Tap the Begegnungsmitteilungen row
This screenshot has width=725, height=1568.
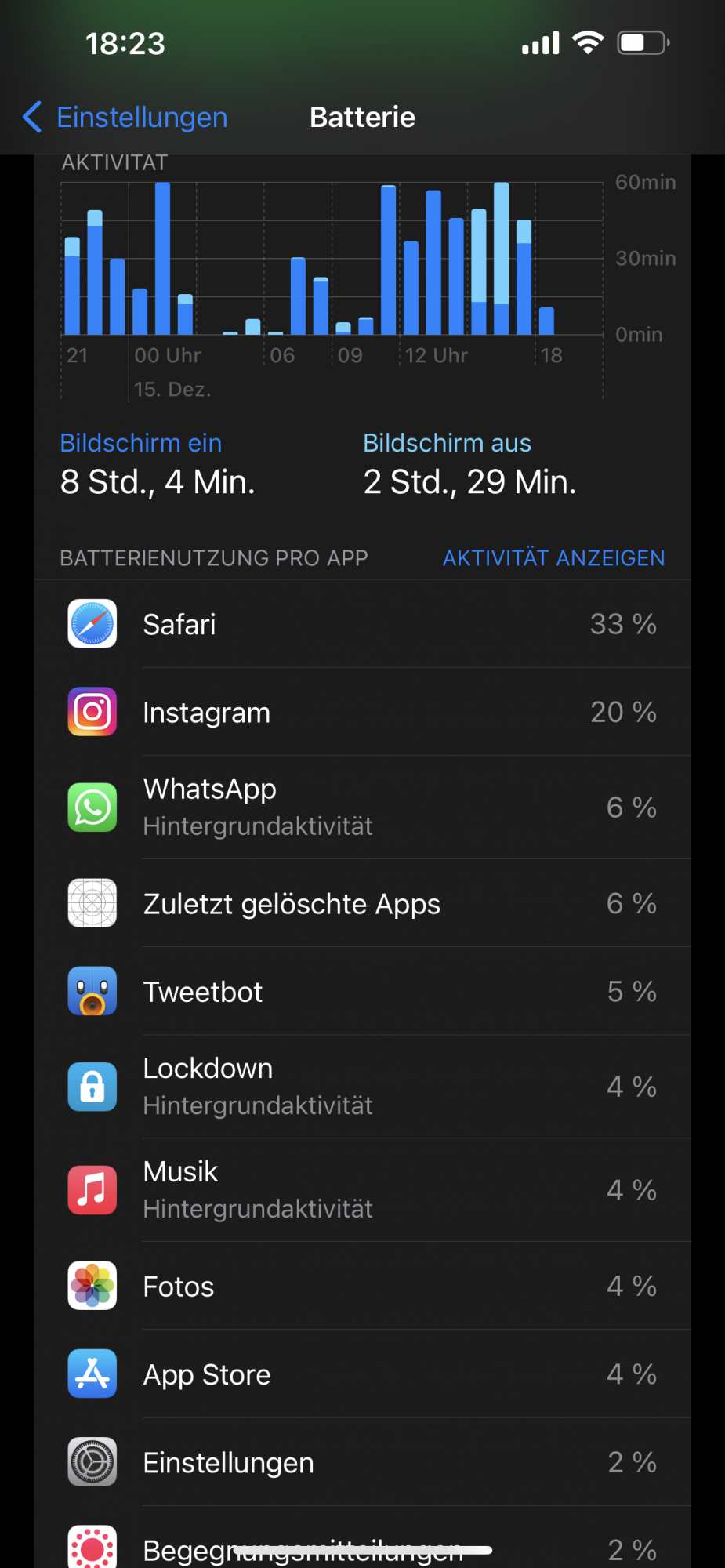[362, 1548]
